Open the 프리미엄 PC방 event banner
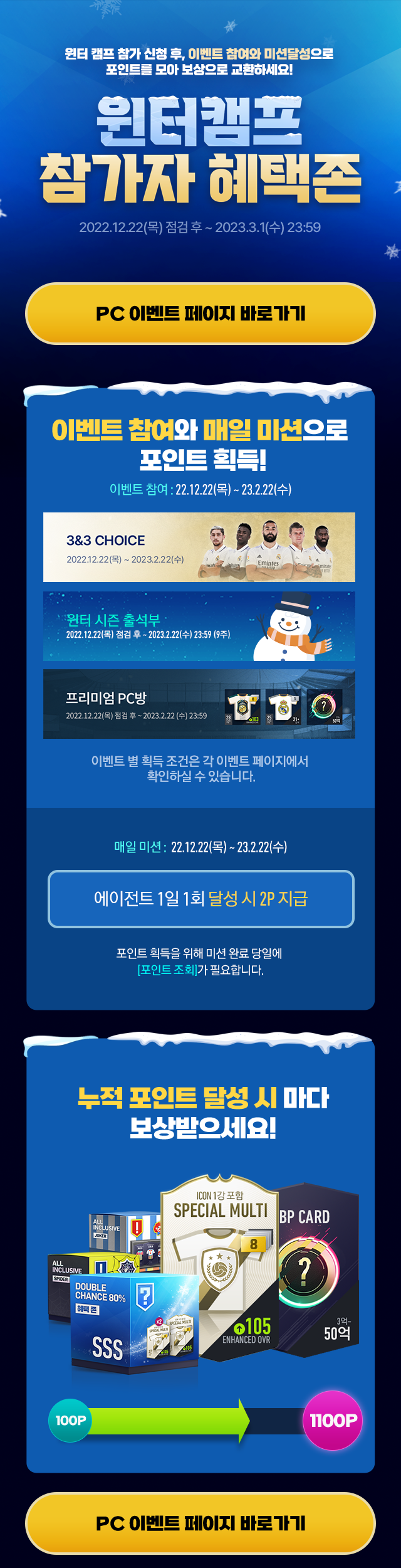401x1568 pixels. (x=199, y=704)
